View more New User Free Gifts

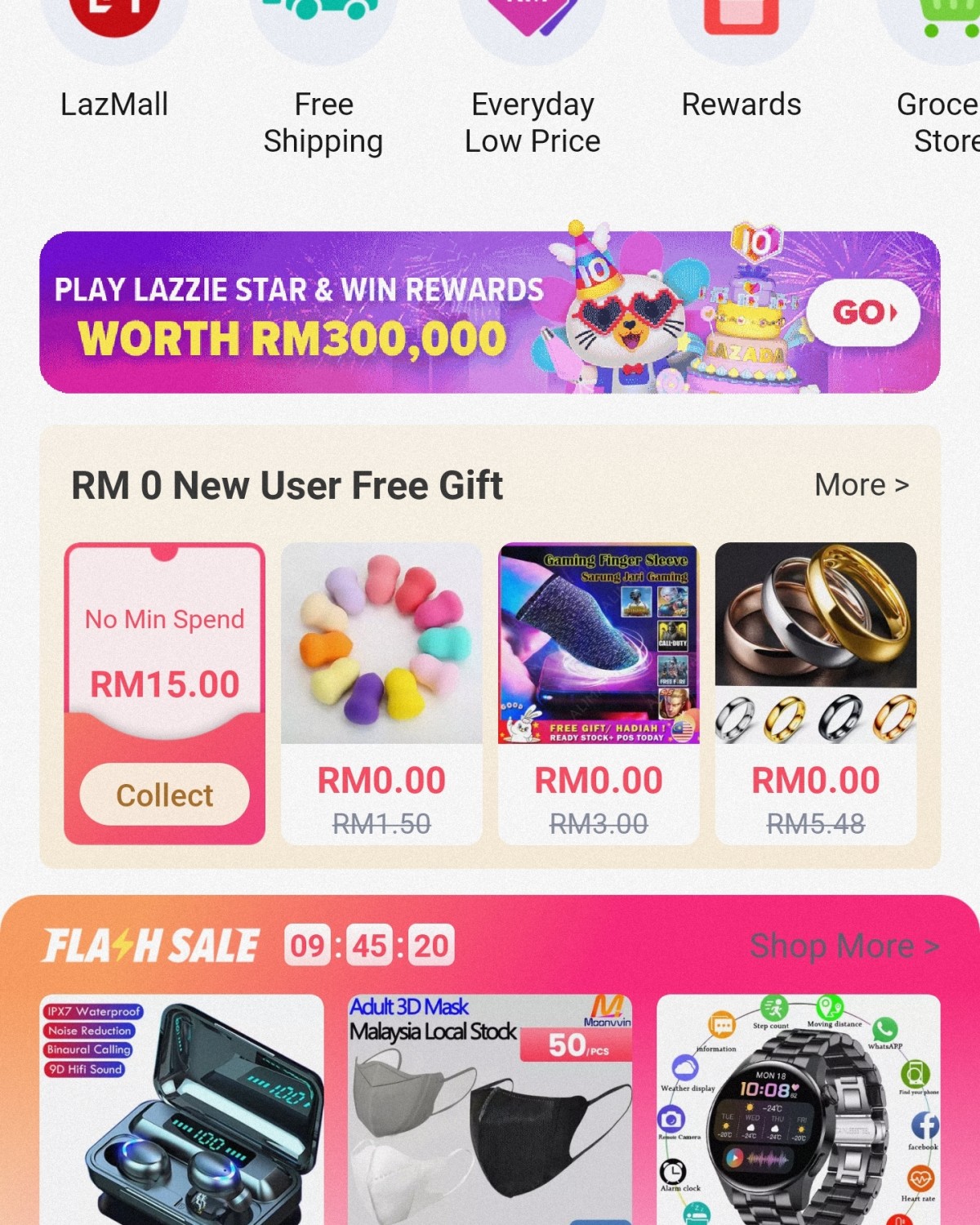click(861, 485)
